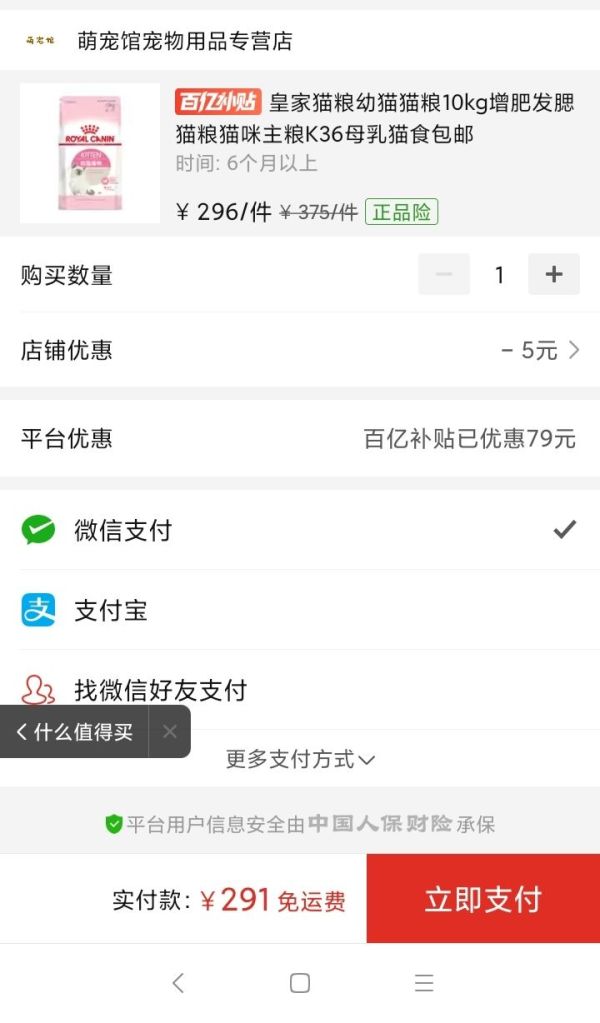The width and height of the screenshot is (600, 1023).
Task: Increase purchase quantity with plus button
Action: click(x=553, y=274)
